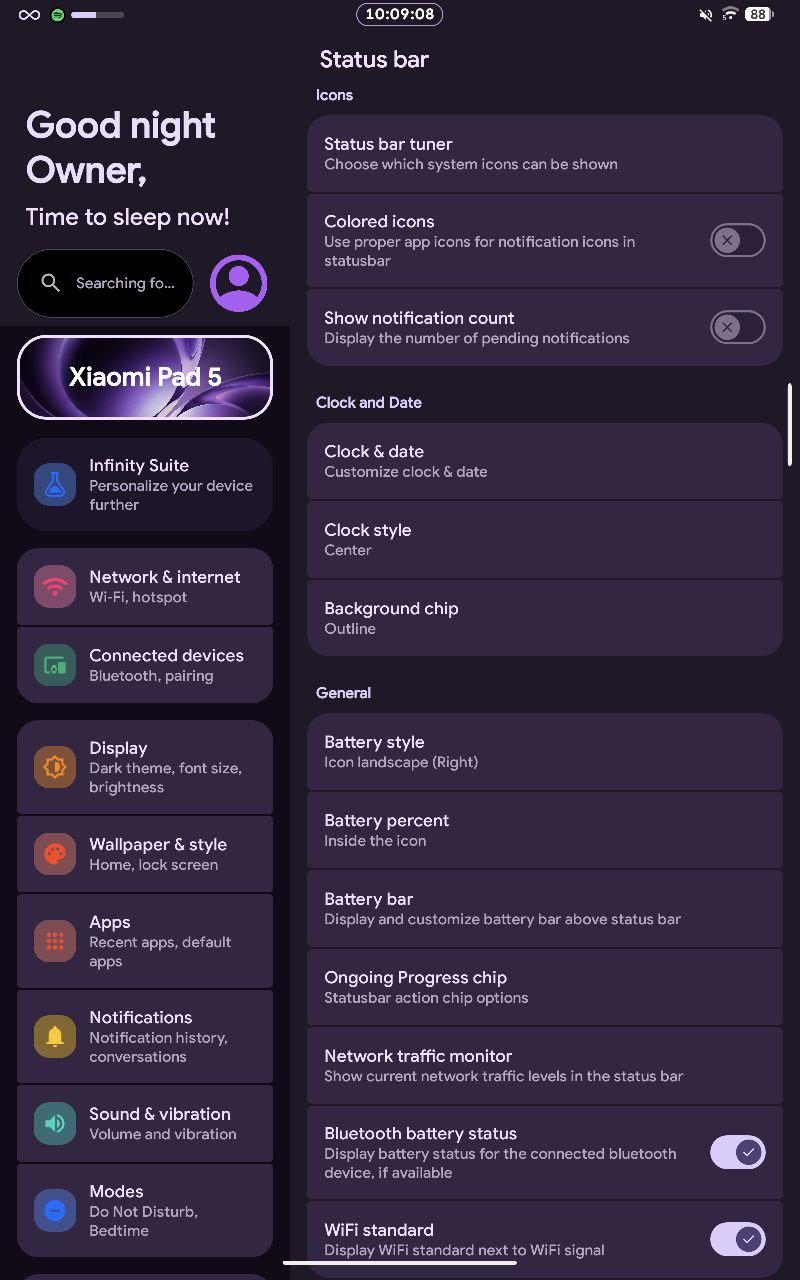Screen dimensions: 800x1280
Task: Turn off WiFi standard toggle
Action: tap(737, 1239)
